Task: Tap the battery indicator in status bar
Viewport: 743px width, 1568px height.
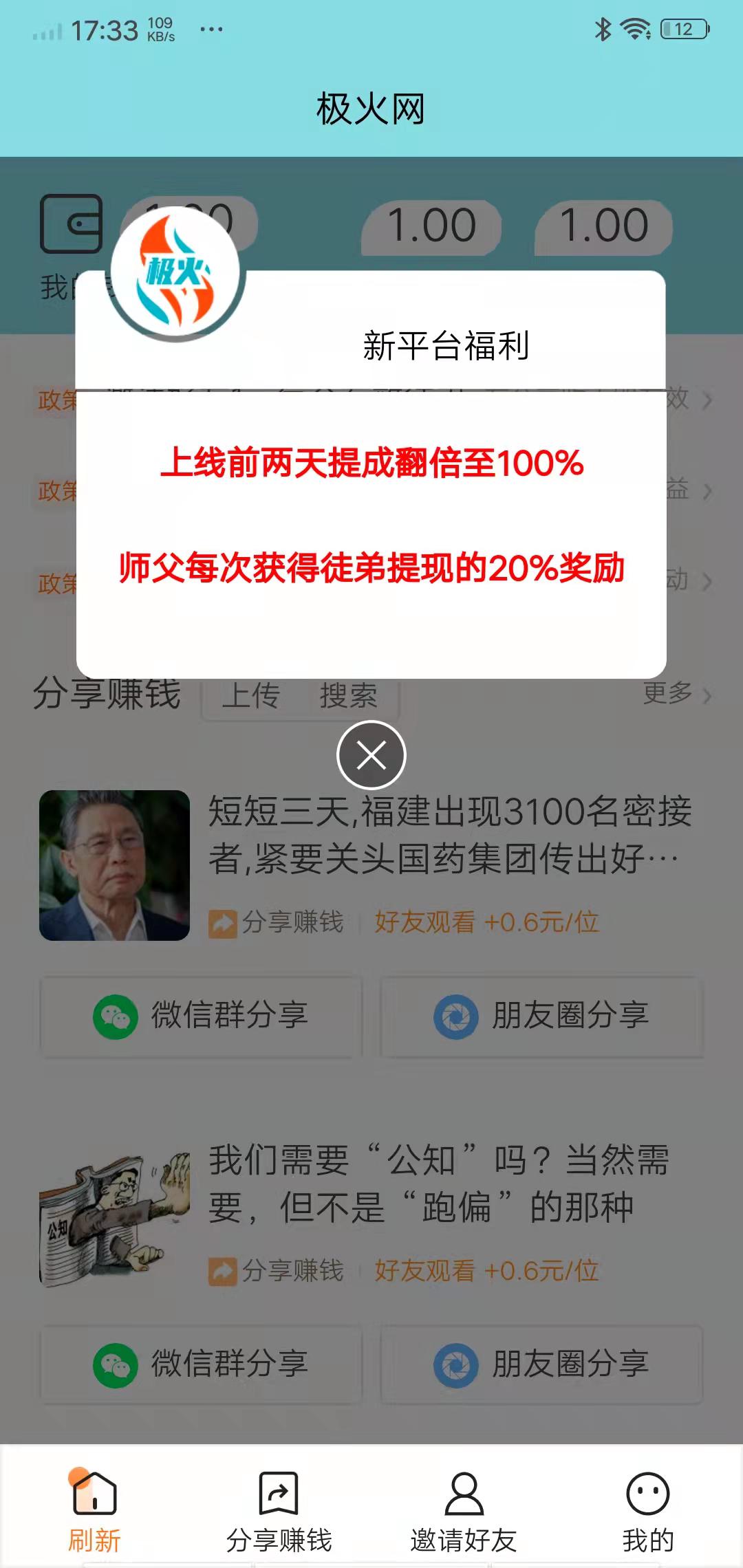Action: tap(683, 29)
